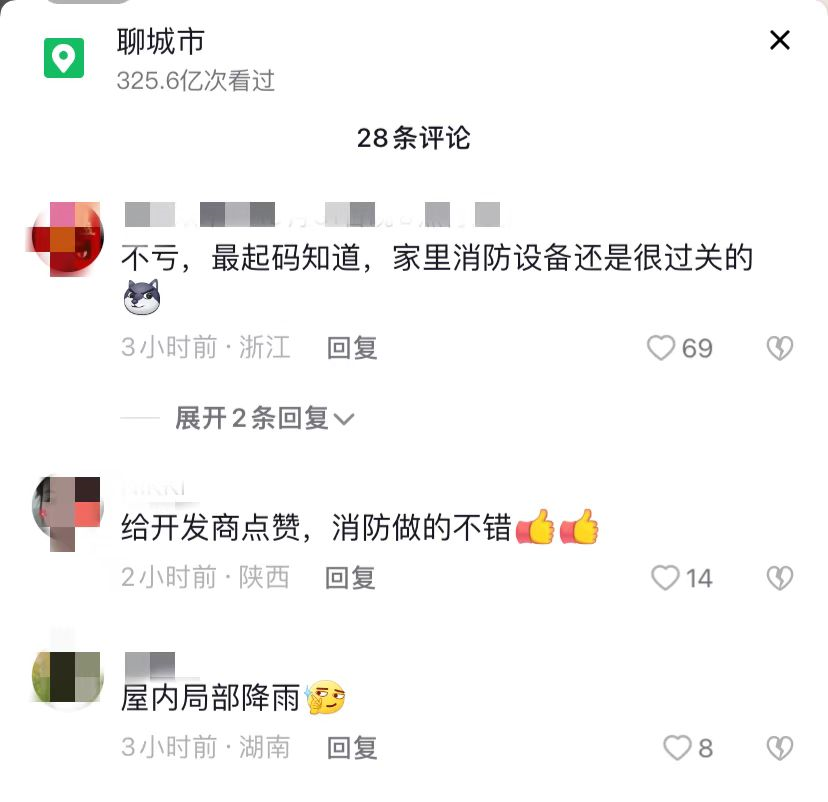Reply to the comment from 浙江
This screenshot has width=828, height=802.
(x=352, y=348)
